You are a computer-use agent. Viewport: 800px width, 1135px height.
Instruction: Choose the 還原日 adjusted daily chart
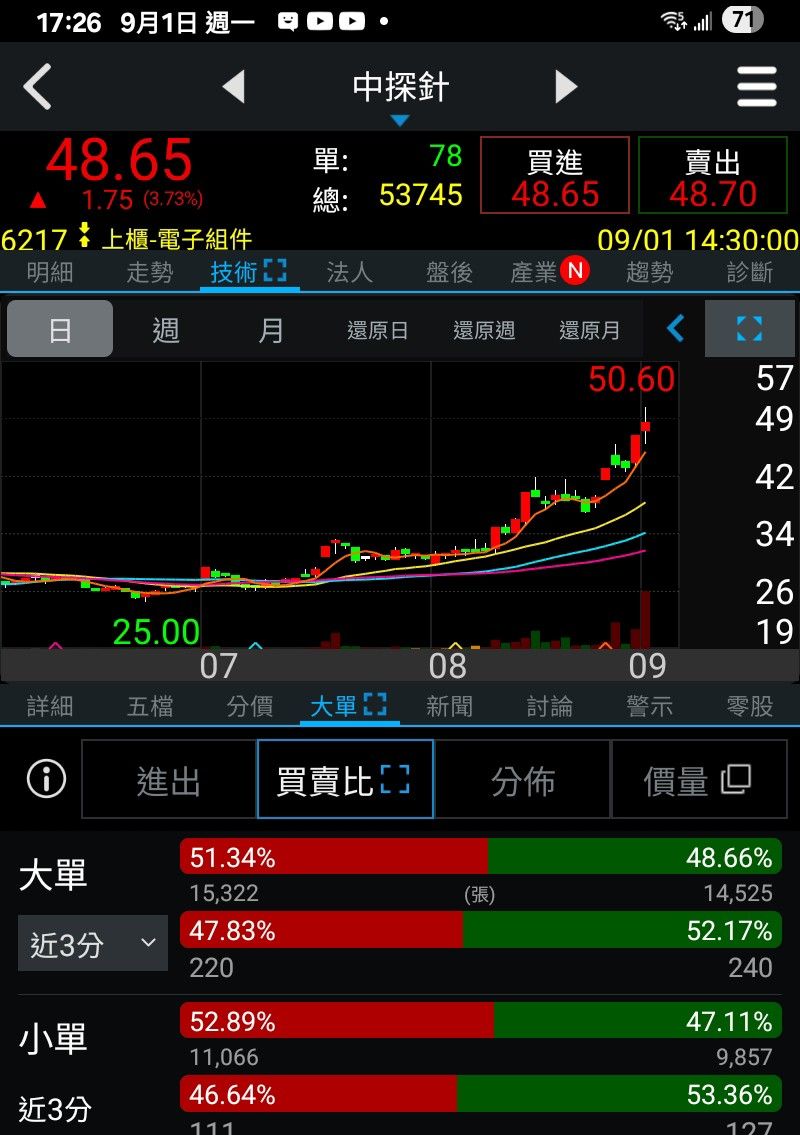click(378, 330)
